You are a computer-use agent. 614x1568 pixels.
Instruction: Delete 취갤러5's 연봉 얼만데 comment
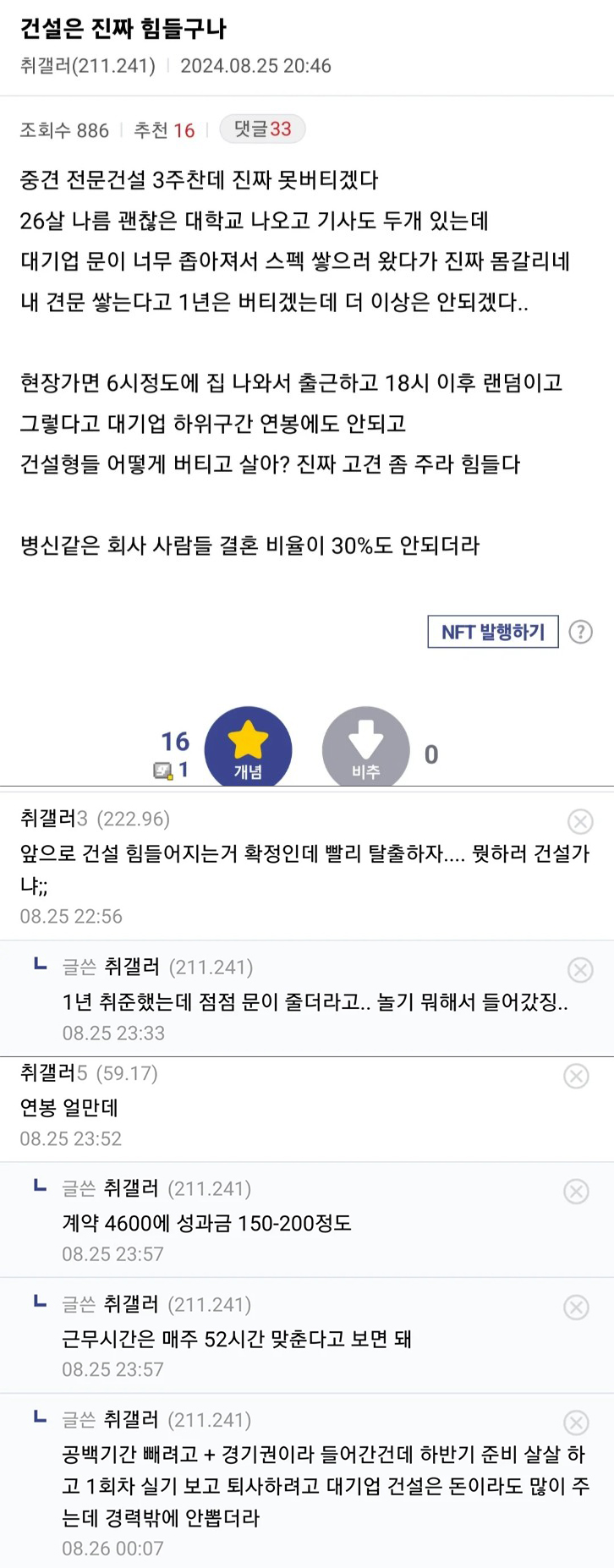click(577, 1076)
